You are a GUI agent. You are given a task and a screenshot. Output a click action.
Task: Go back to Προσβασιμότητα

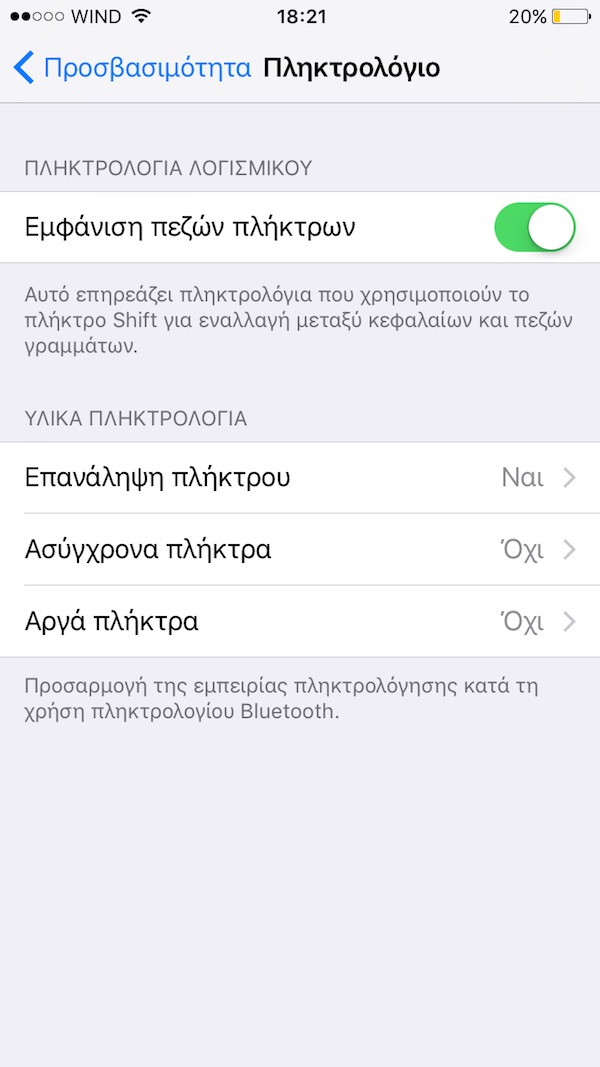pos(132,68)
